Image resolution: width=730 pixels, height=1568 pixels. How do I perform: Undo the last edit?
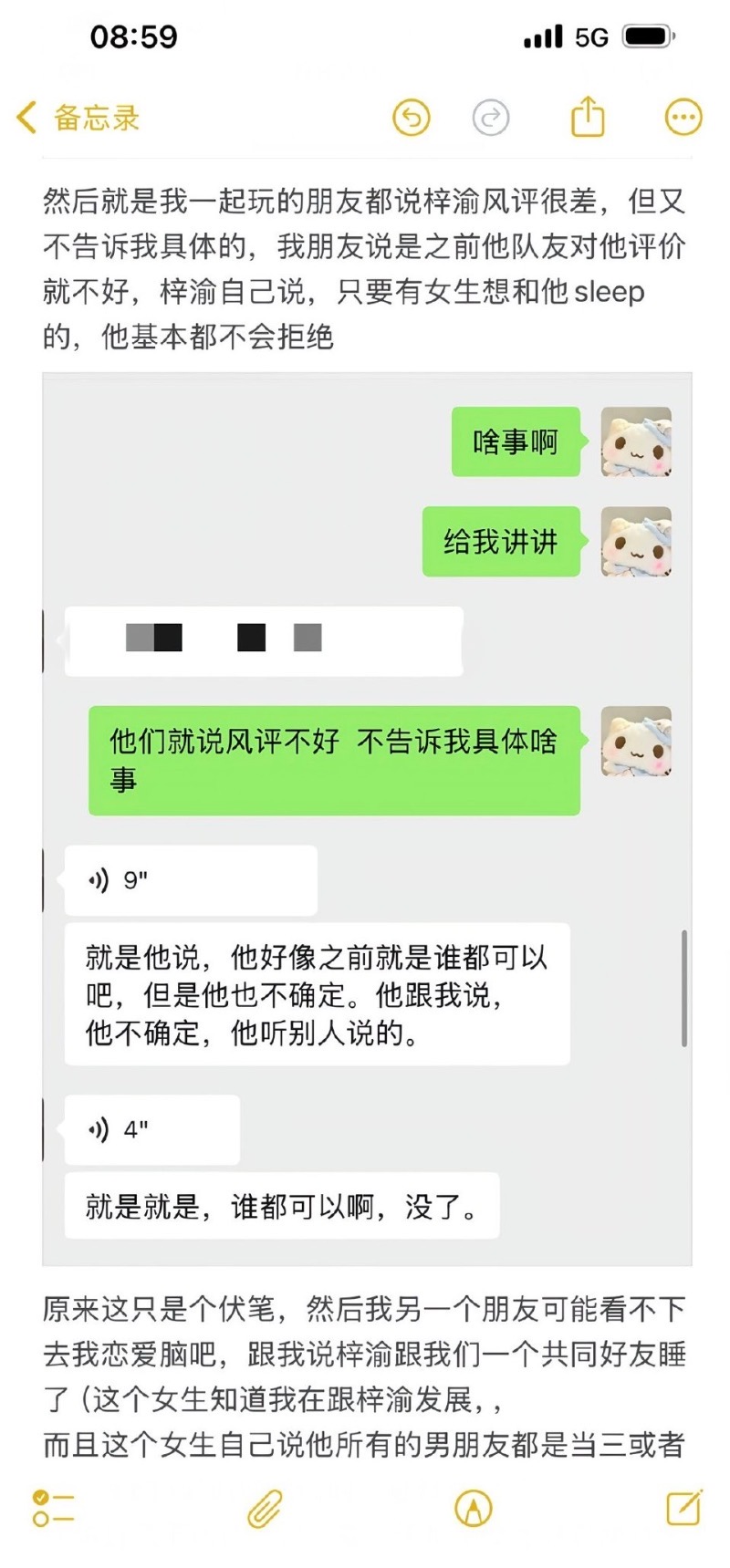click(x=411, y=118)
